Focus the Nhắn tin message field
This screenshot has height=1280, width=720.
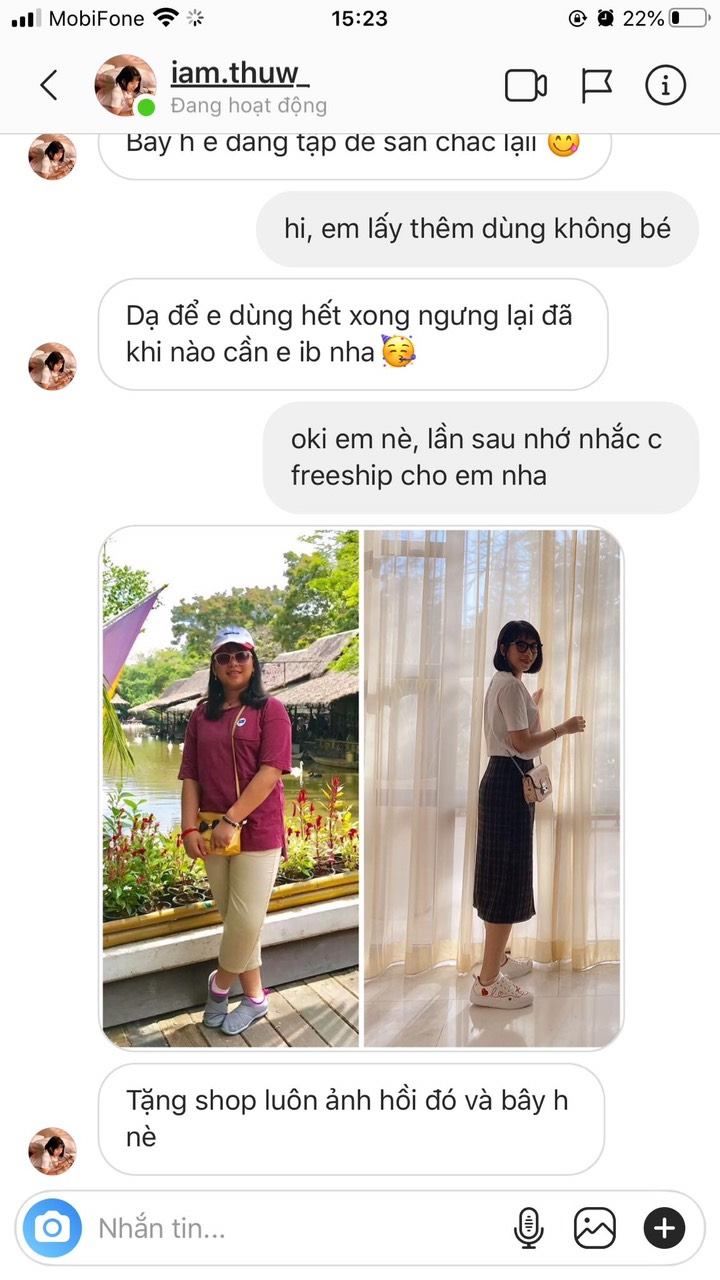(290, 1228)
